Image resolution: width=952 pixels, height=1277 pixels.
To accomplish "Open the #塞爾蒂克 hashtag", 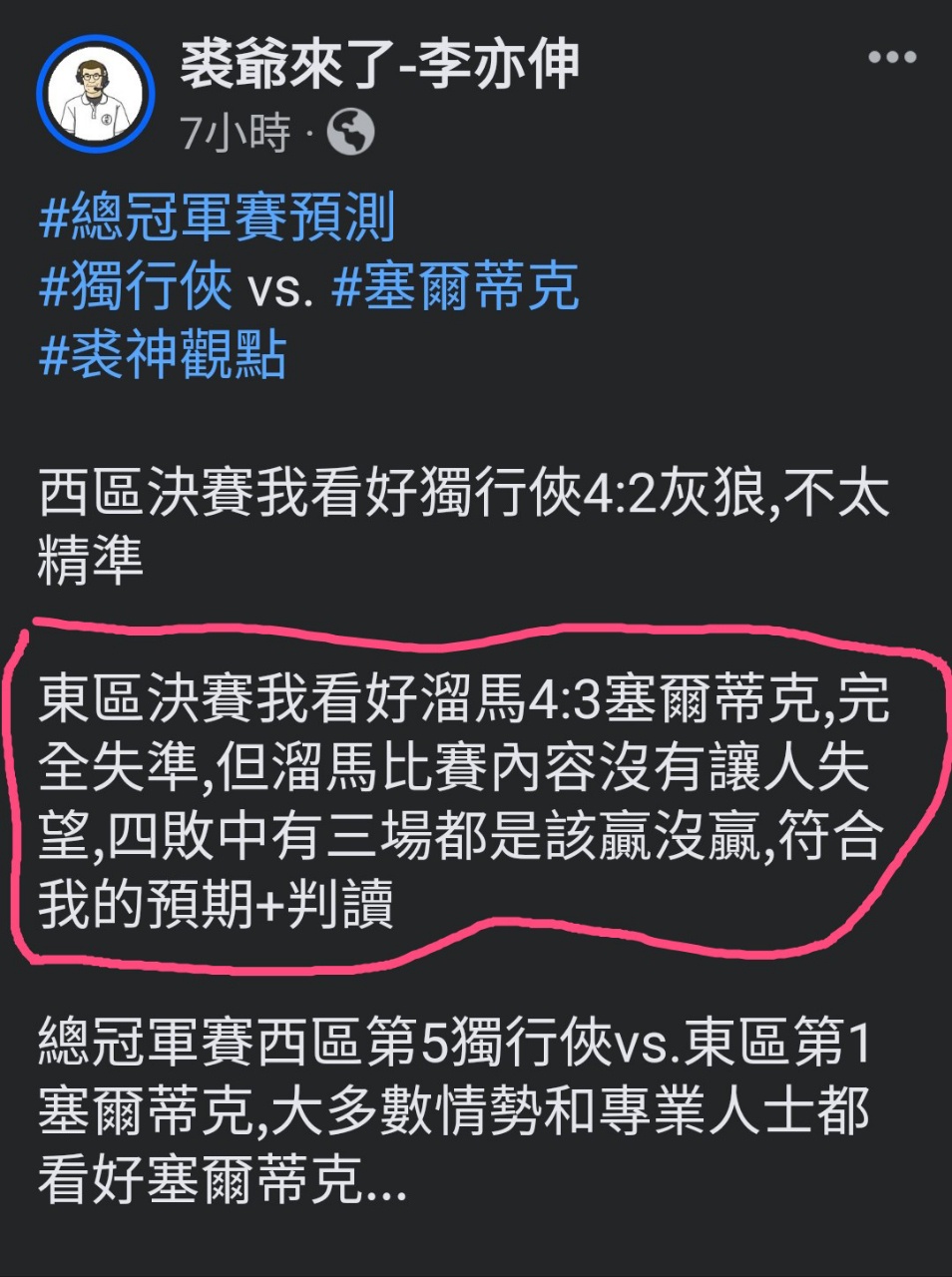I will [455, 286].
